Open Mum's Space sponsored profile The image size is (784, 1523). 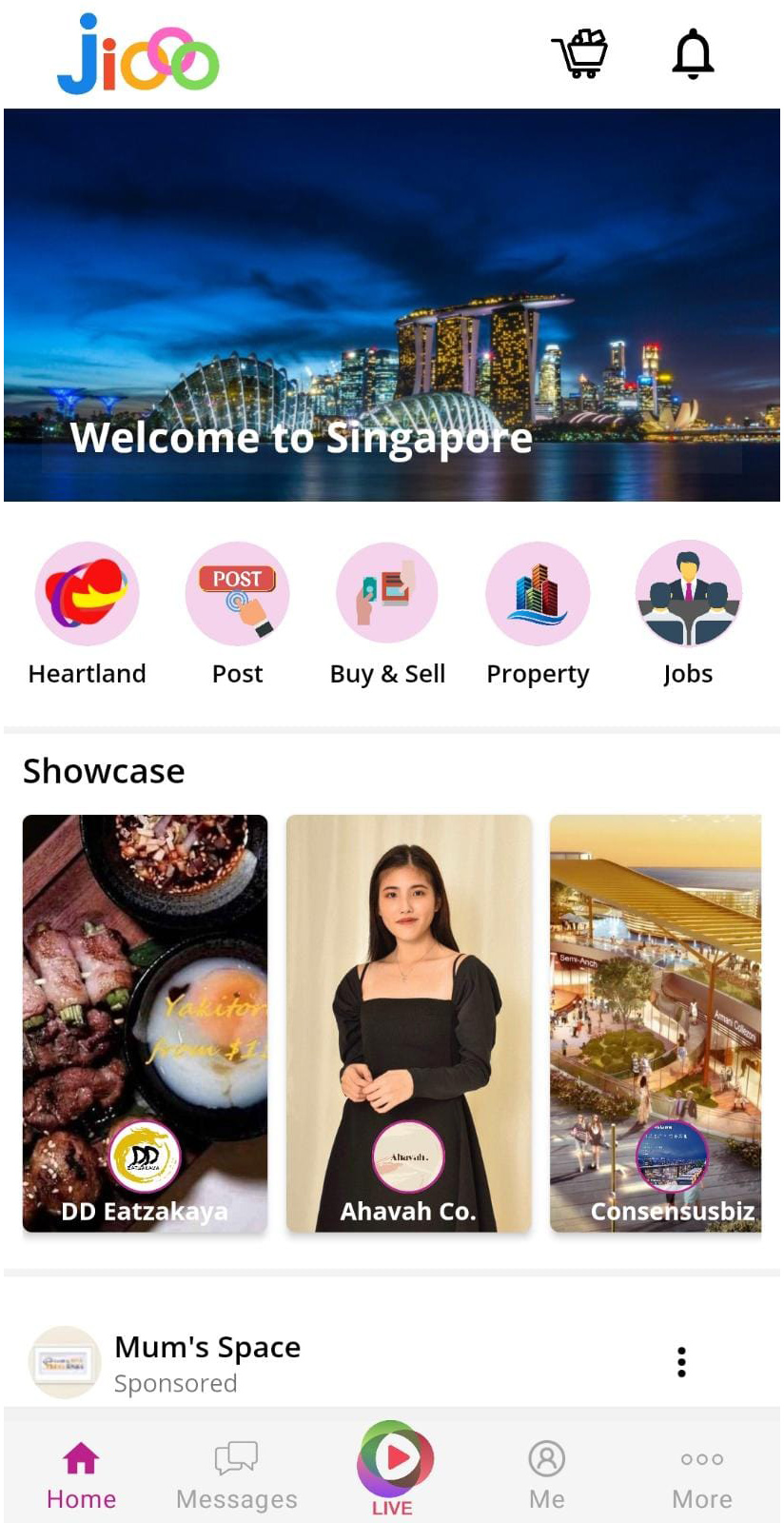[206, 1347]
